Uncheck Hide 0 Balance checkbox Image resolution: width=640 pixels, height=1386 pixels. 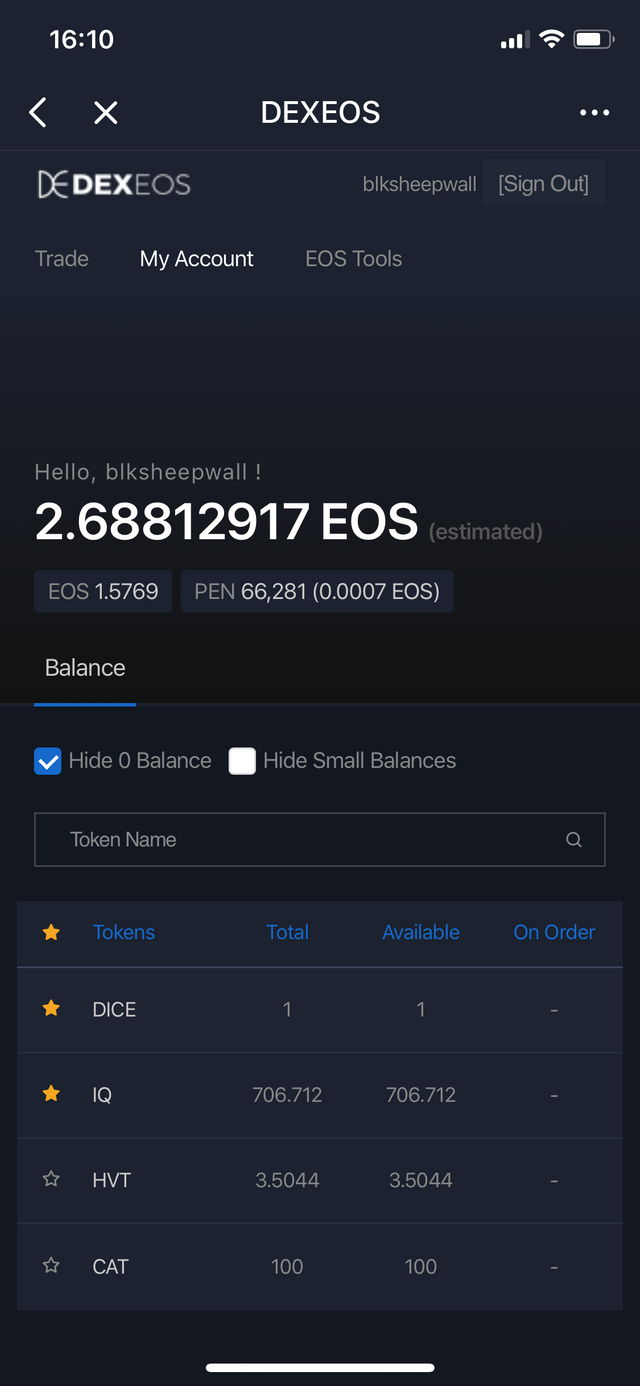[x=48, y=761]
